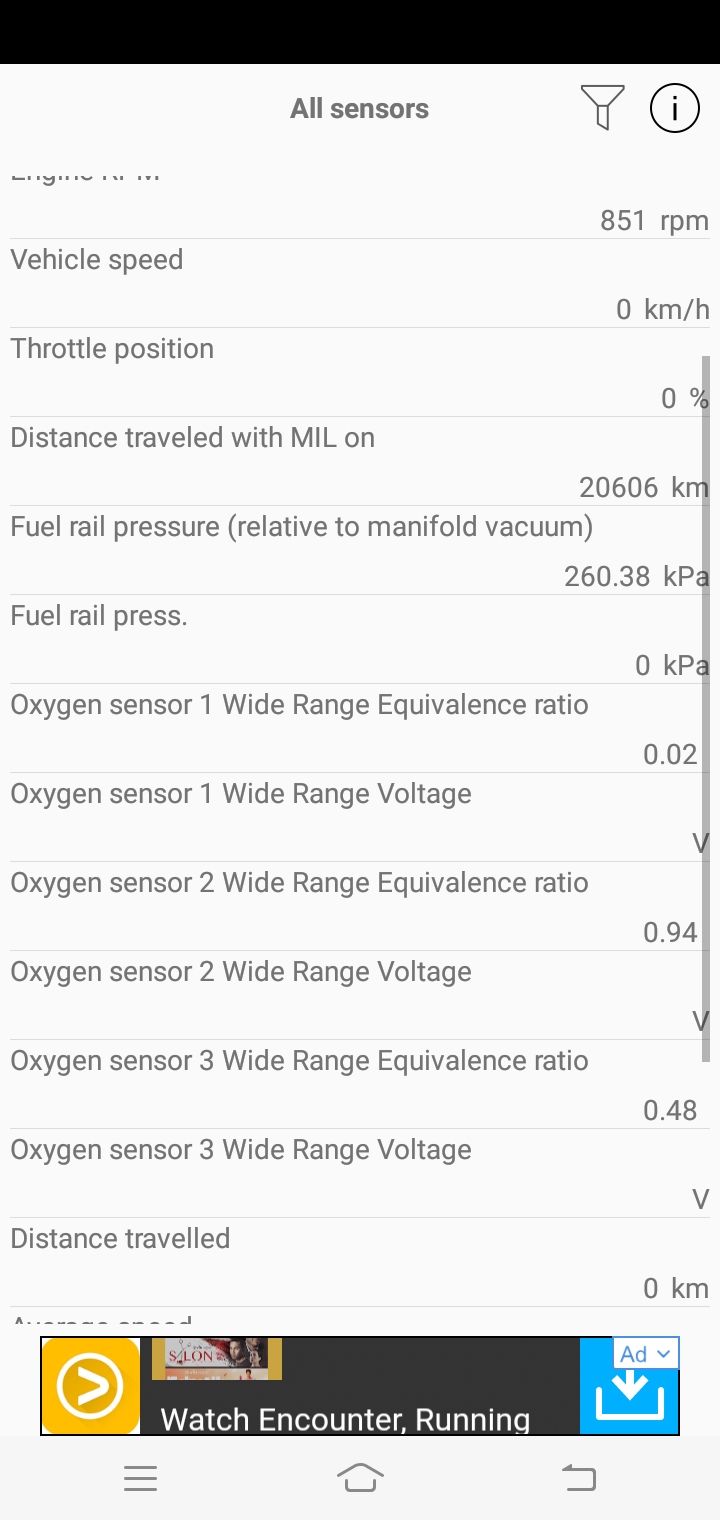Open the info circle icon
This screenshot has height=1520, width=720.
[675, 107]
